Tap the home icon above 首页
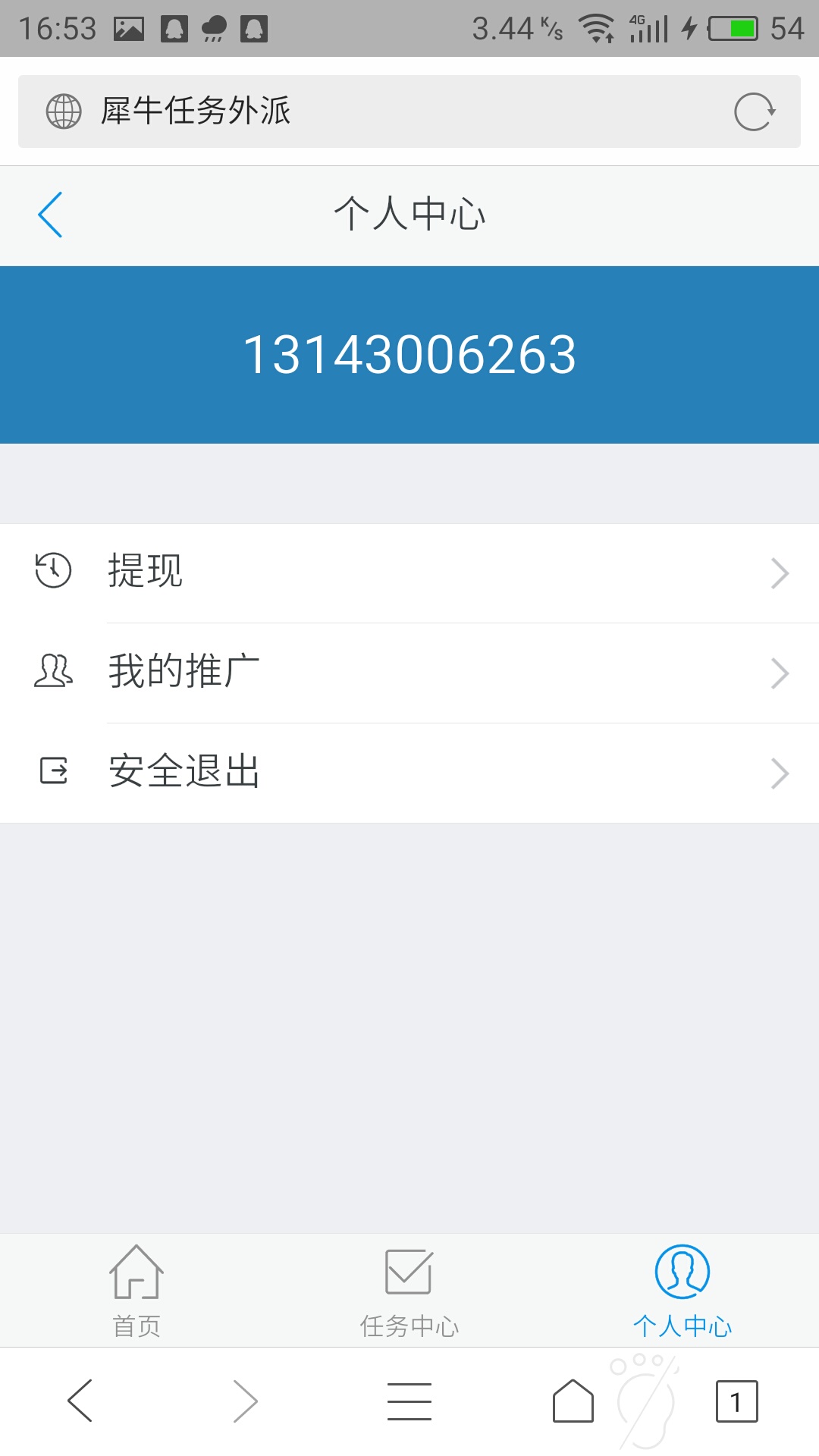 coord(135,1272)
